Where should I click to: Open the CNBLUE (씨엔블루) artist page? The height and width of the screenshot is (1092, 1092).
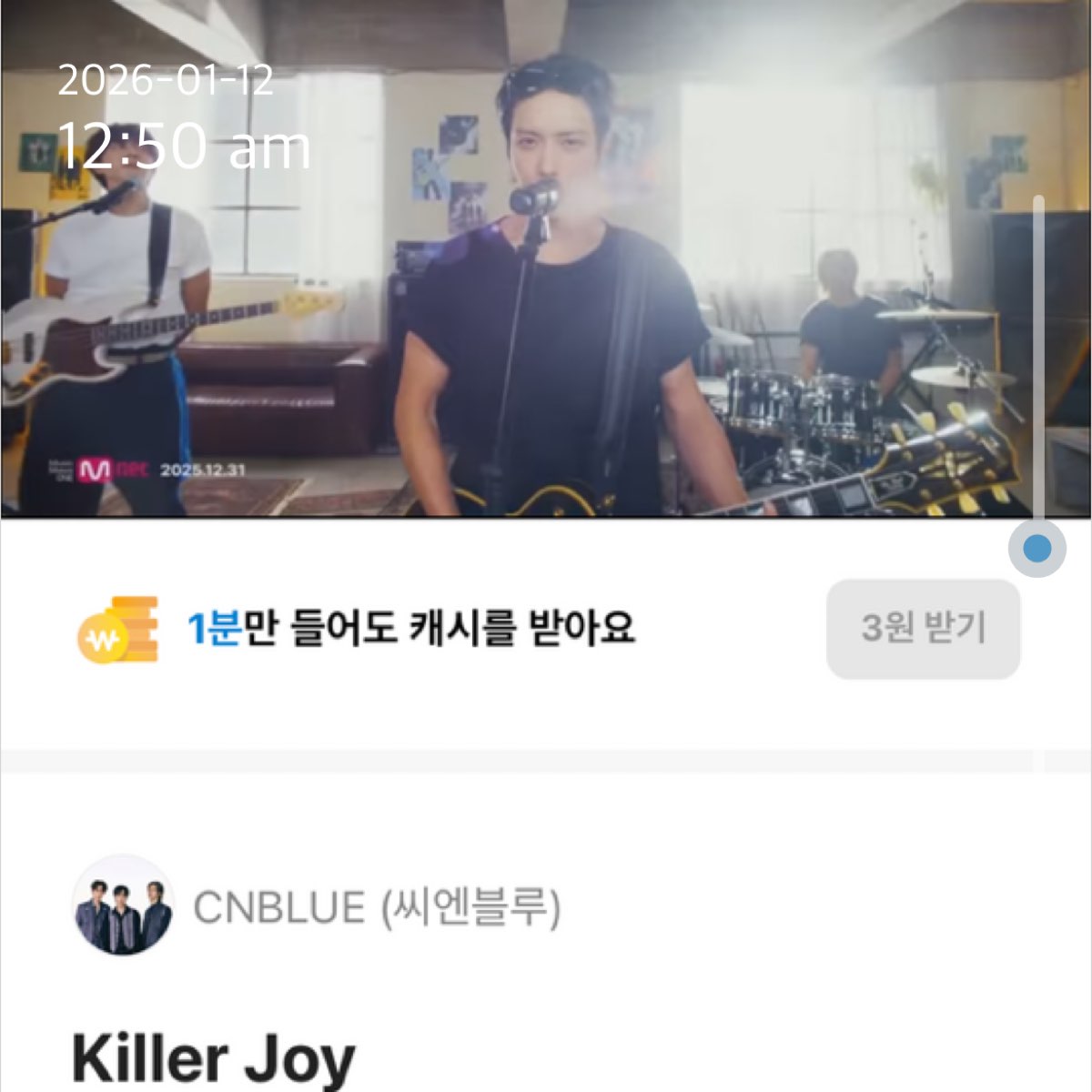377,907
